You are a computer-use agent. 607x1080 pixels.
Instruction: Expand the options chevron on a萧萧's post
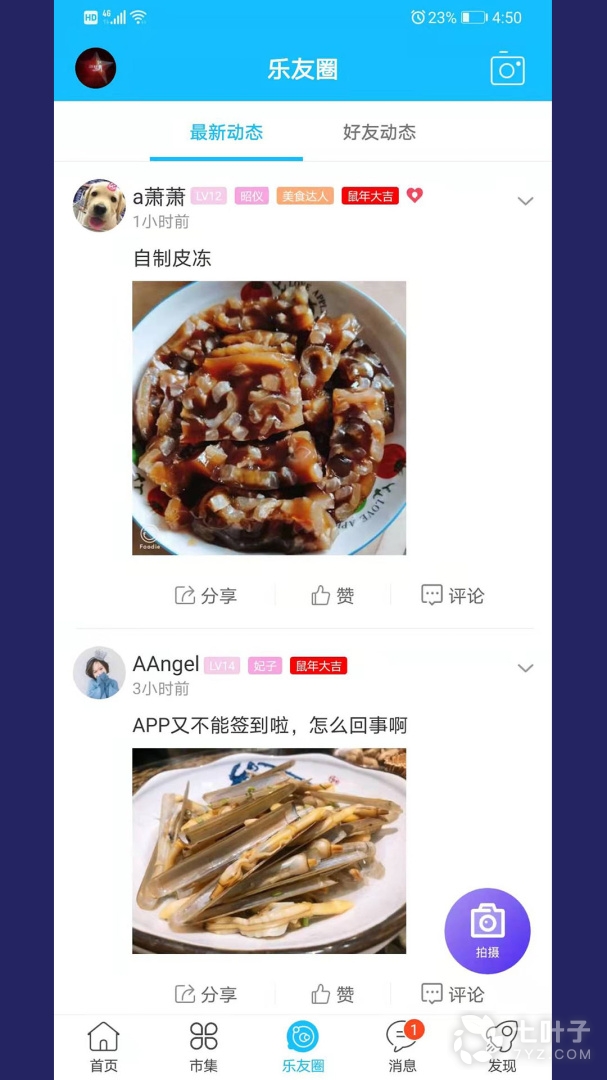(525, 201)
